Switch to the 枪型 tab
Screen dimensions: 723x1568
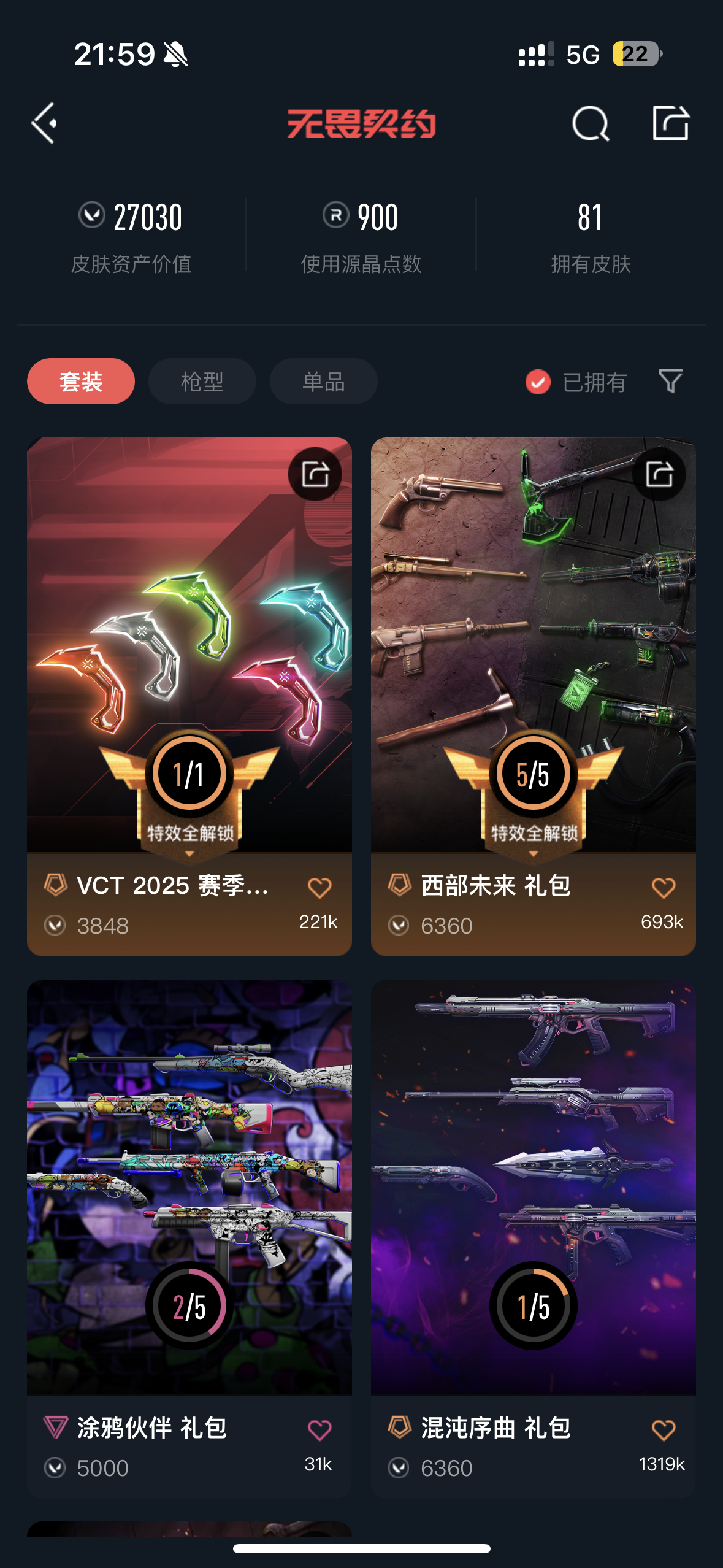[x=202, y=382]
